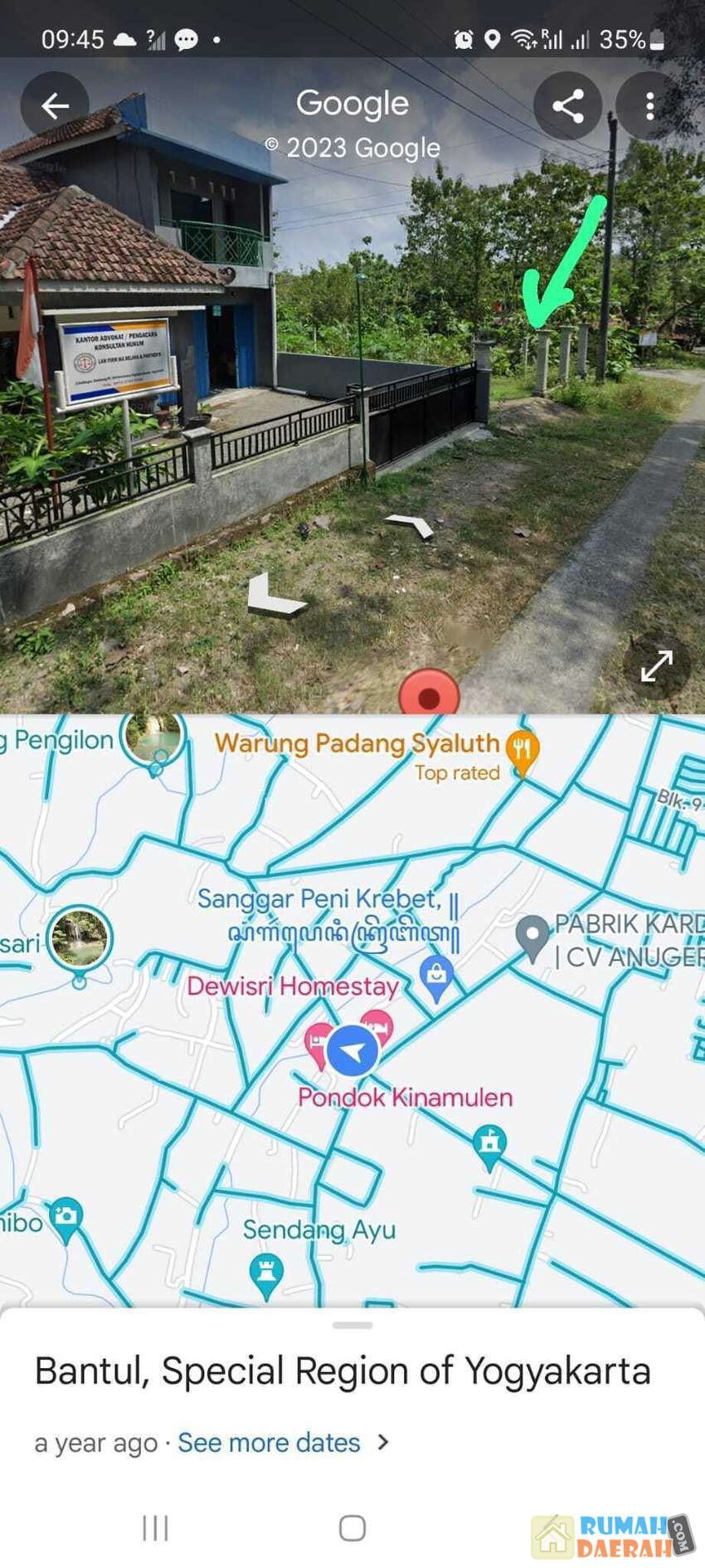Image resolution: width=705 pixels, height=1568 pixels.
Task: Select the Sendang Ayu map pin
Action: click(x=266, y=1274)
